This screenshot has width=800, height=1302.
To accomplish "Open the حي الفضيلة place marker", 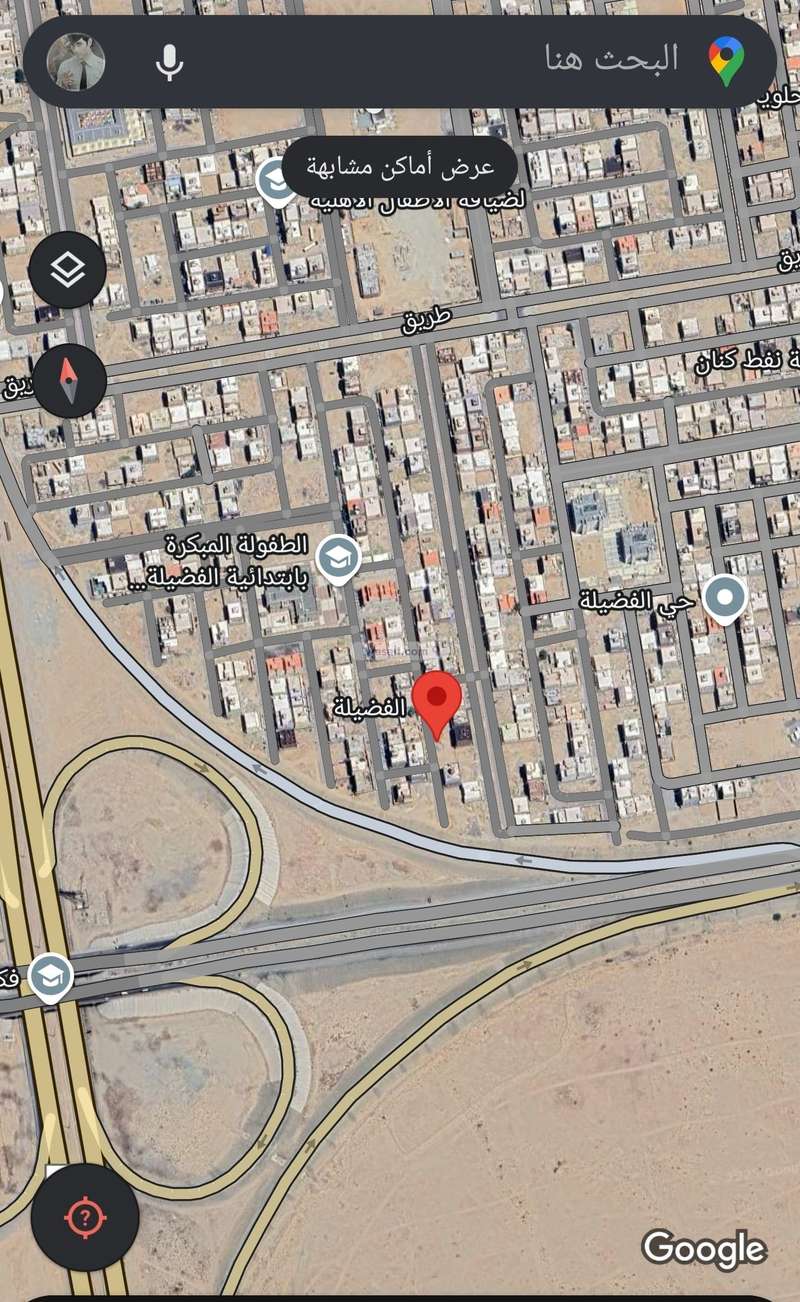I will coord(725,598).
